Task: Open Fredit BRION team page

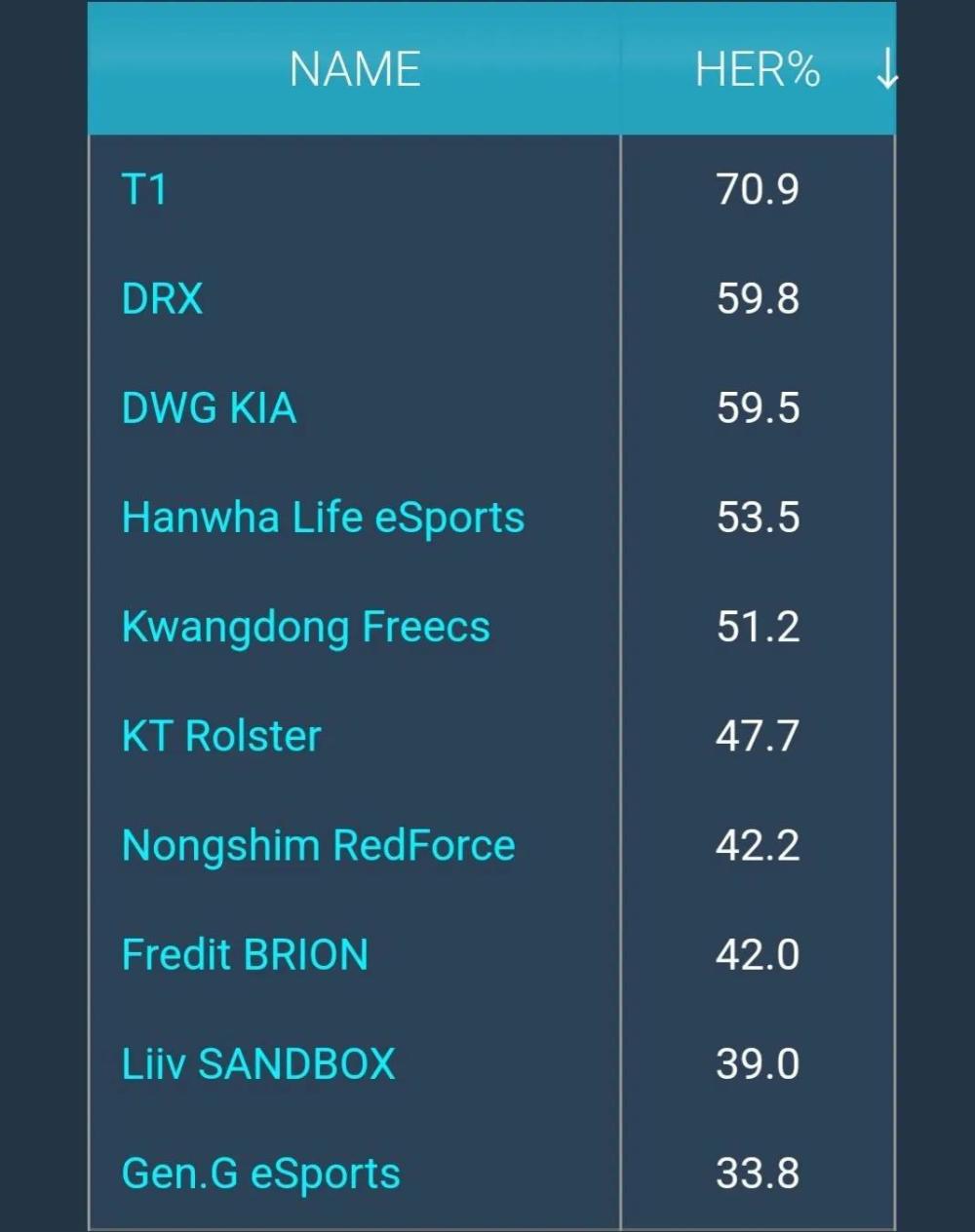Action: click(x=245, y=954)
